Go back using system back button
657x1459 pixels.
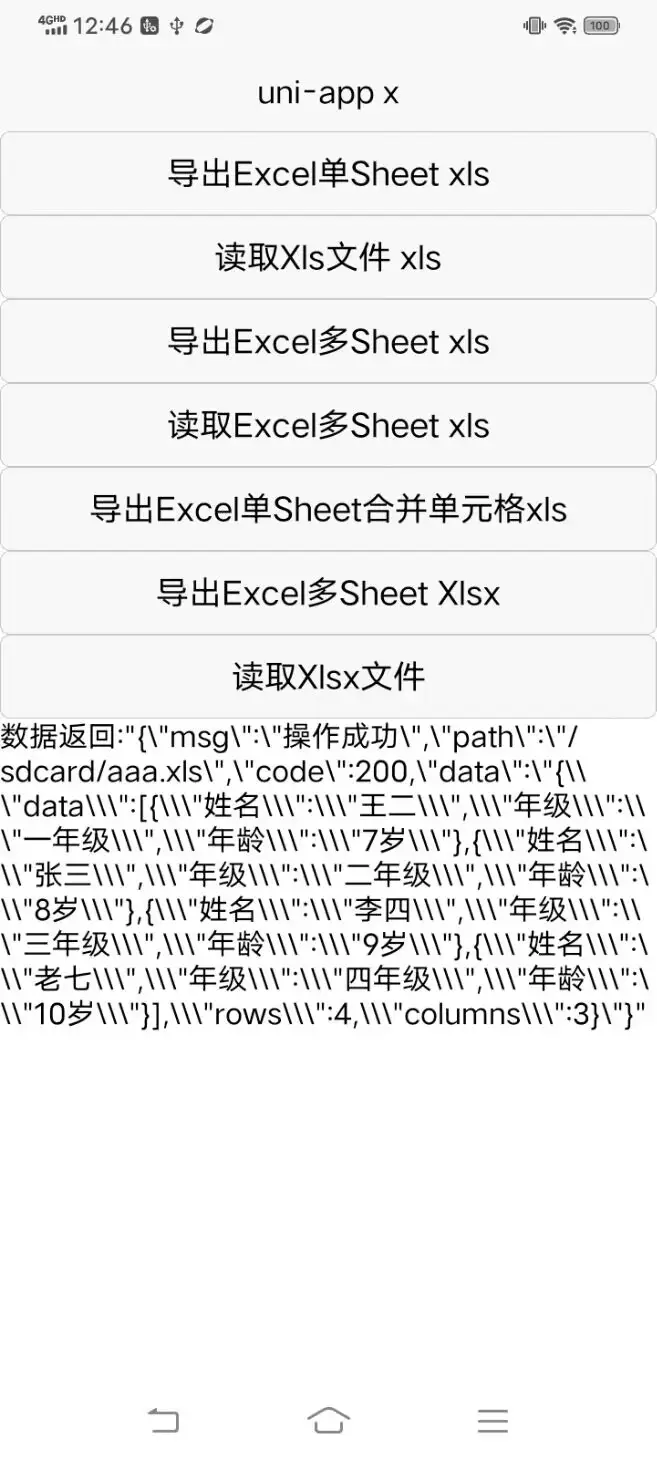[x=164, y=1420]
